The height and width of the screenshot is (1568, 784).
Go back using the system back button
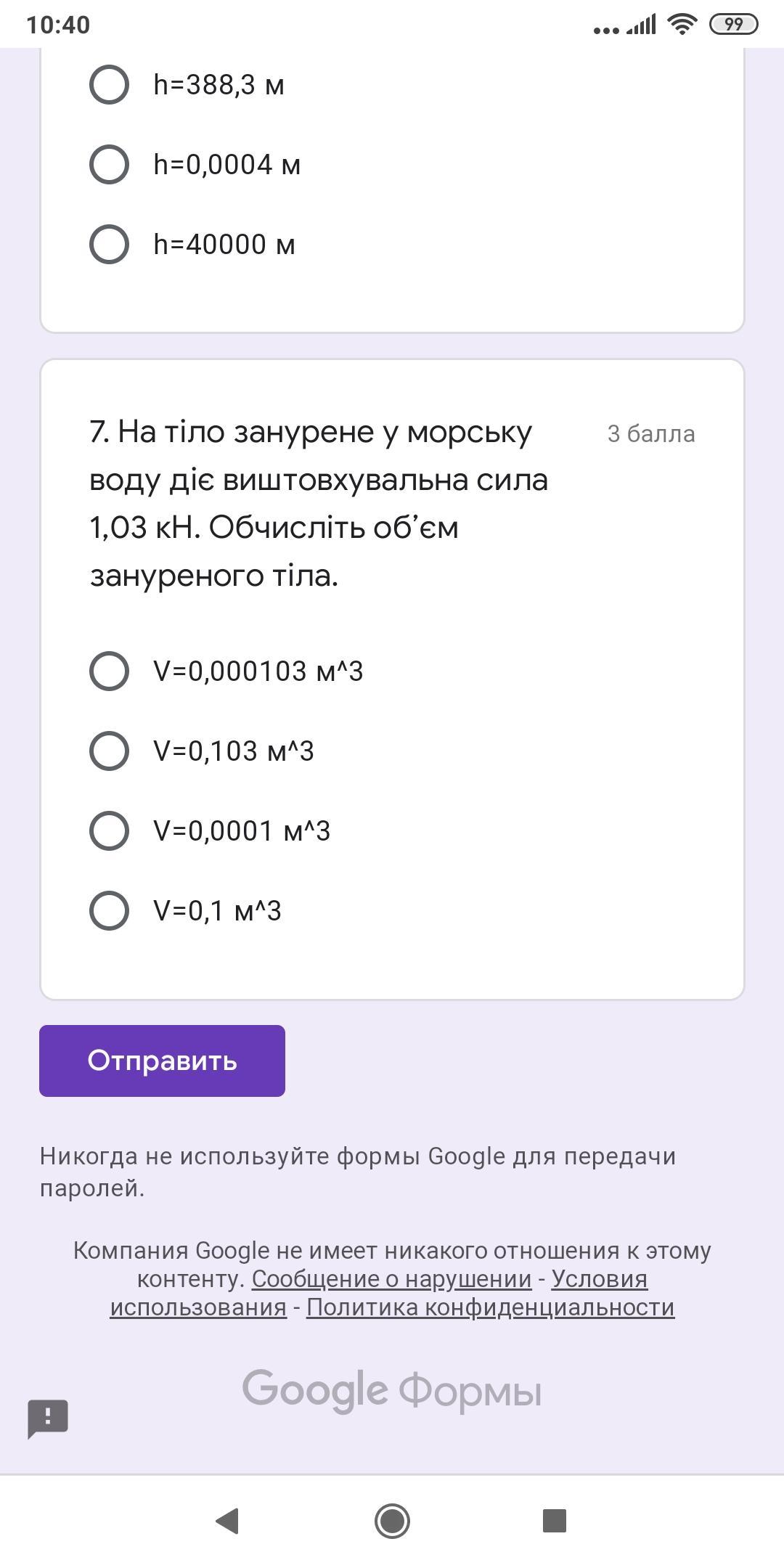tap(228, 1520)
